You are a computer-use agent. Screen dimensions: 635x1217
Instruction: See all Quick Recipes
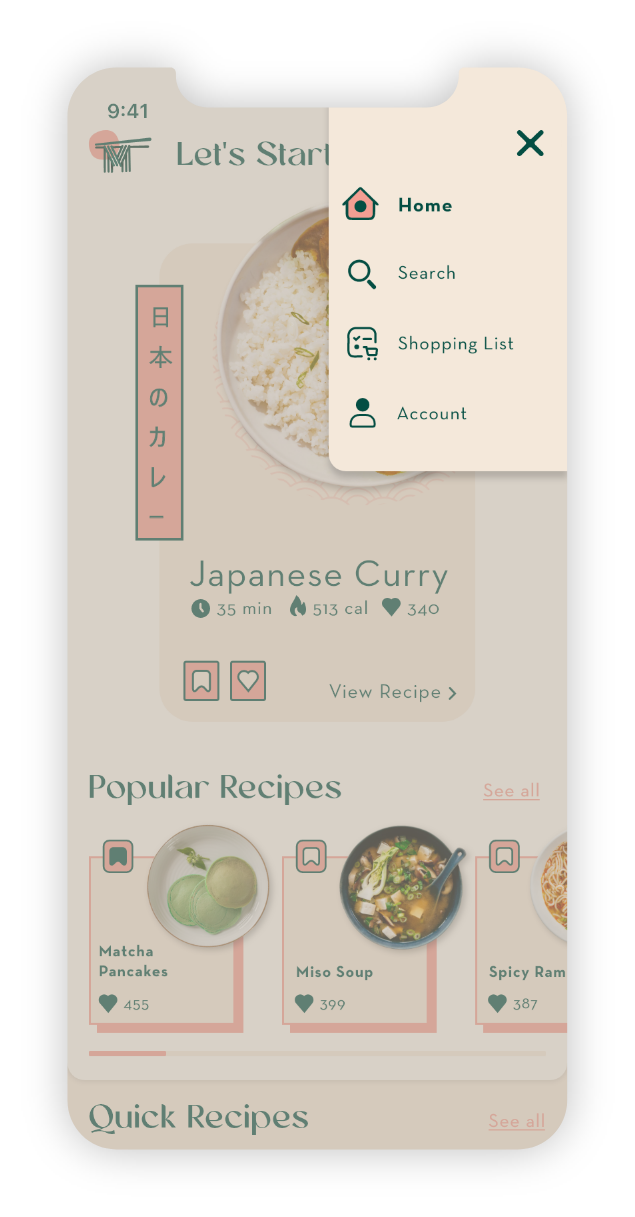coord(517,1121)
